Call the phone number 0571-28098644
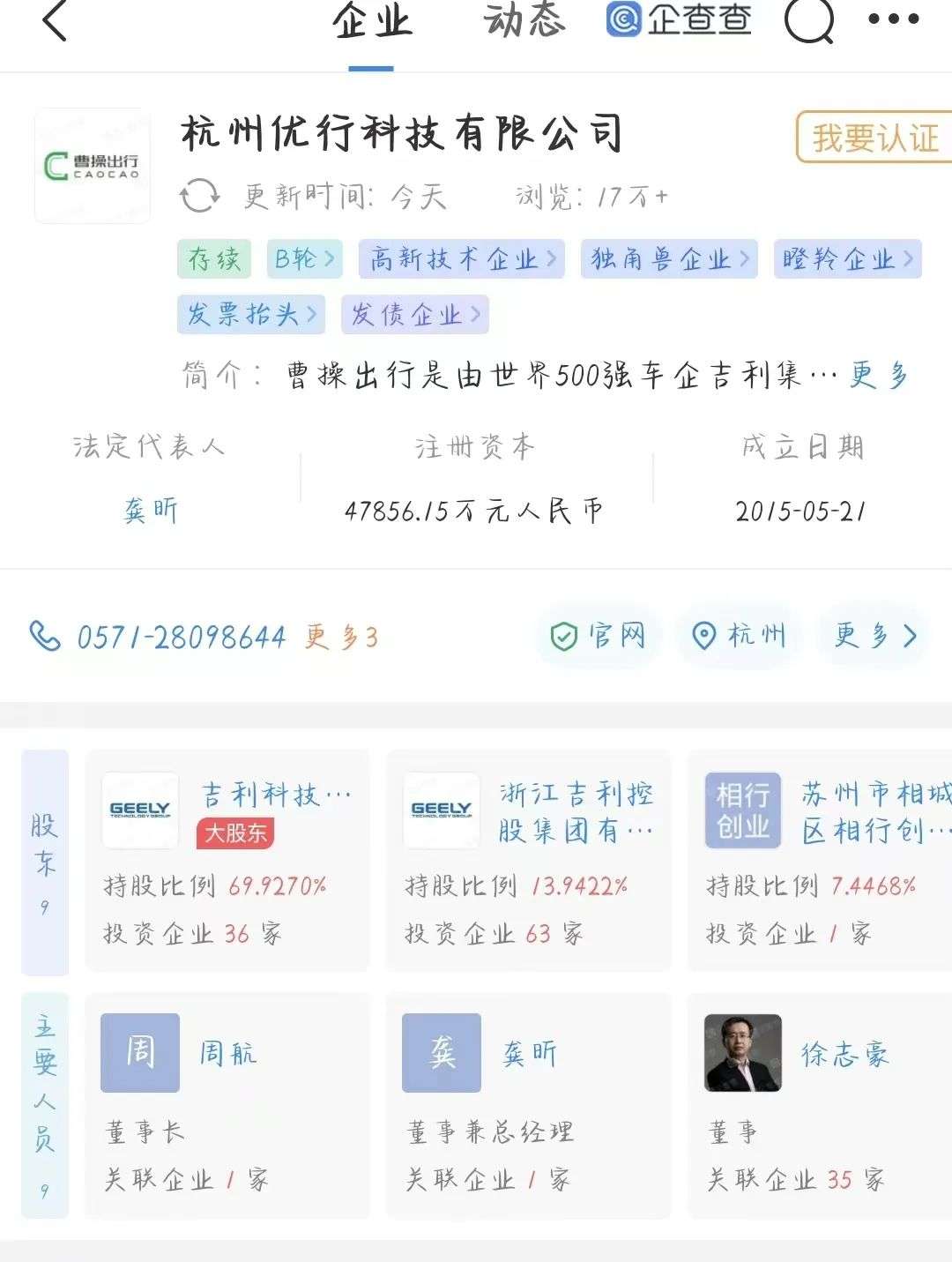 [x=181, y=637]
